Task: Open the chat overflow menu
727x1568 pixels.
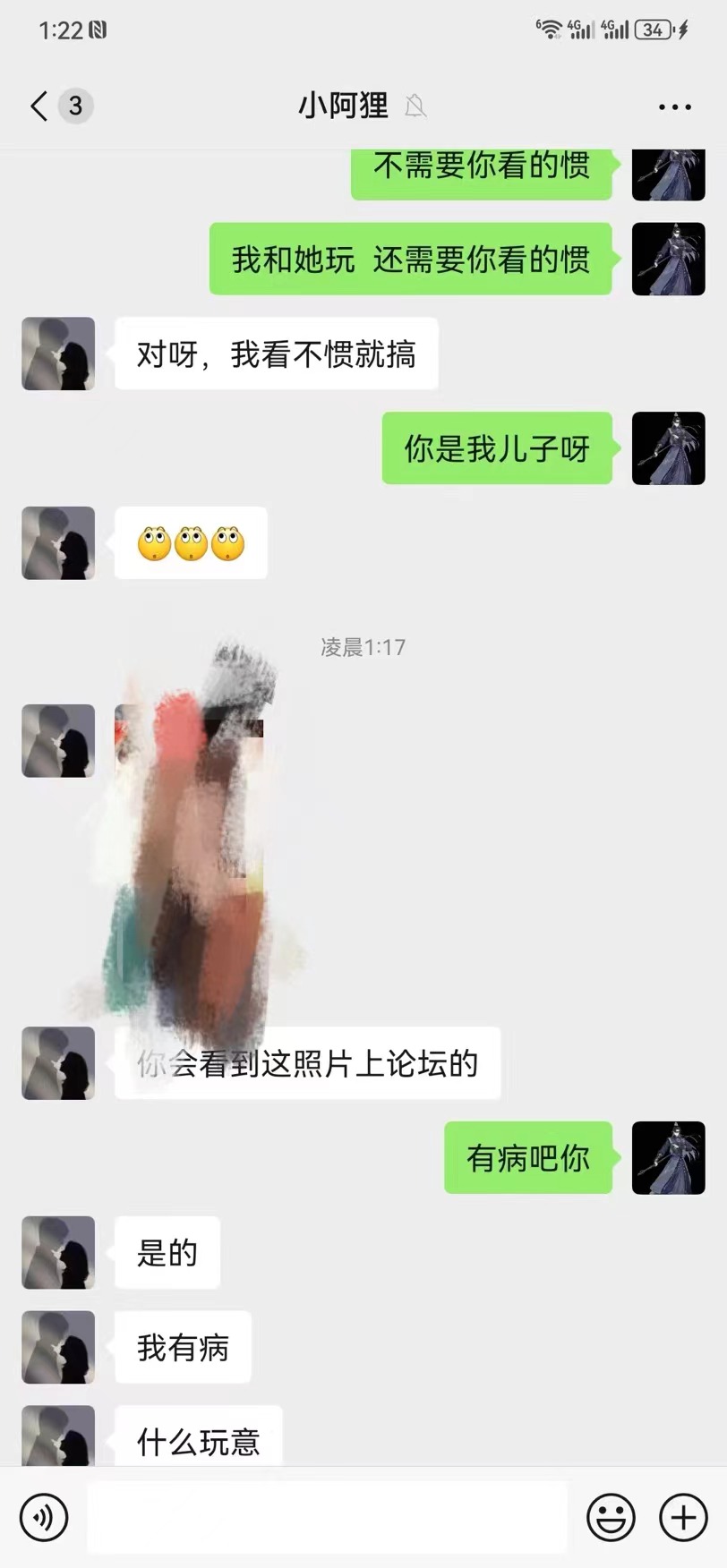Action: pos(674,107)
